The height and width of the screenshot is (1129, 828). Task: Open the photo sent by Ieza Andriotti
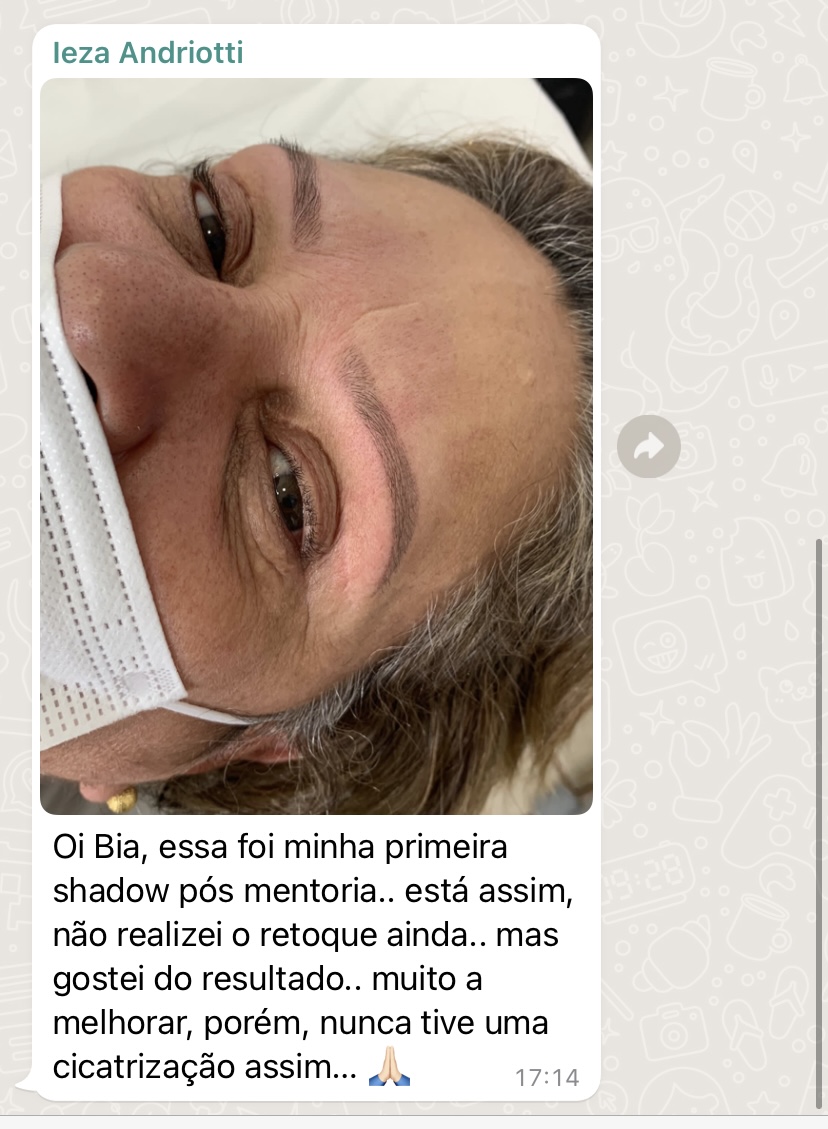316,445
